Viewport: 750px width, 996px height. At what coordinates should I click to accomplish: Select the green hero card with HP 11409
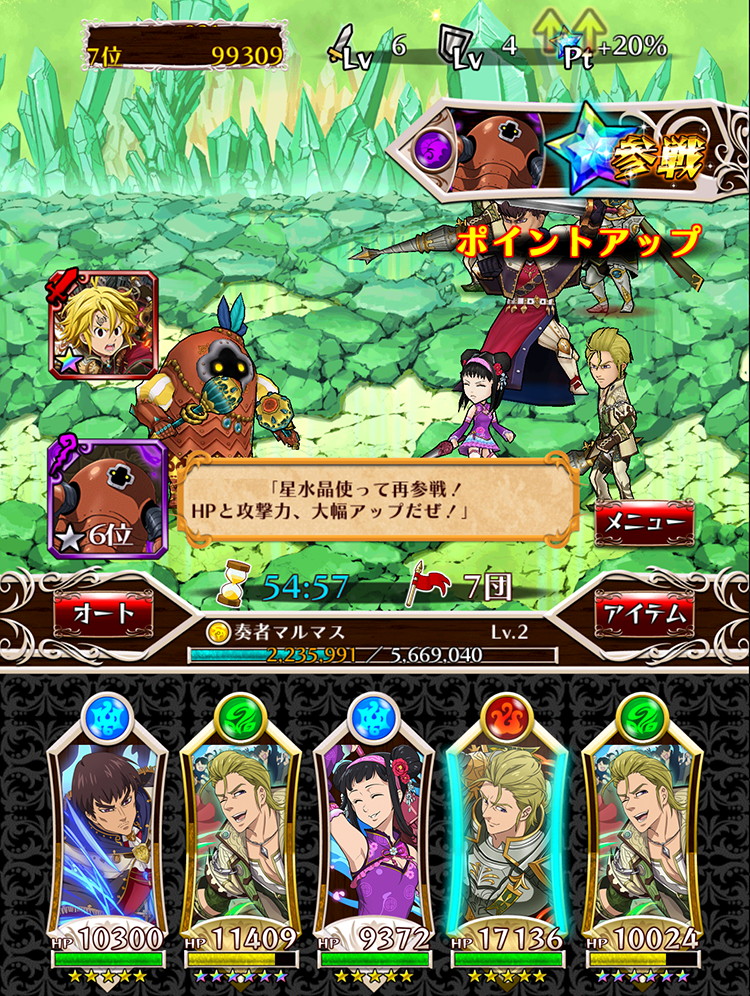point(241,830)
